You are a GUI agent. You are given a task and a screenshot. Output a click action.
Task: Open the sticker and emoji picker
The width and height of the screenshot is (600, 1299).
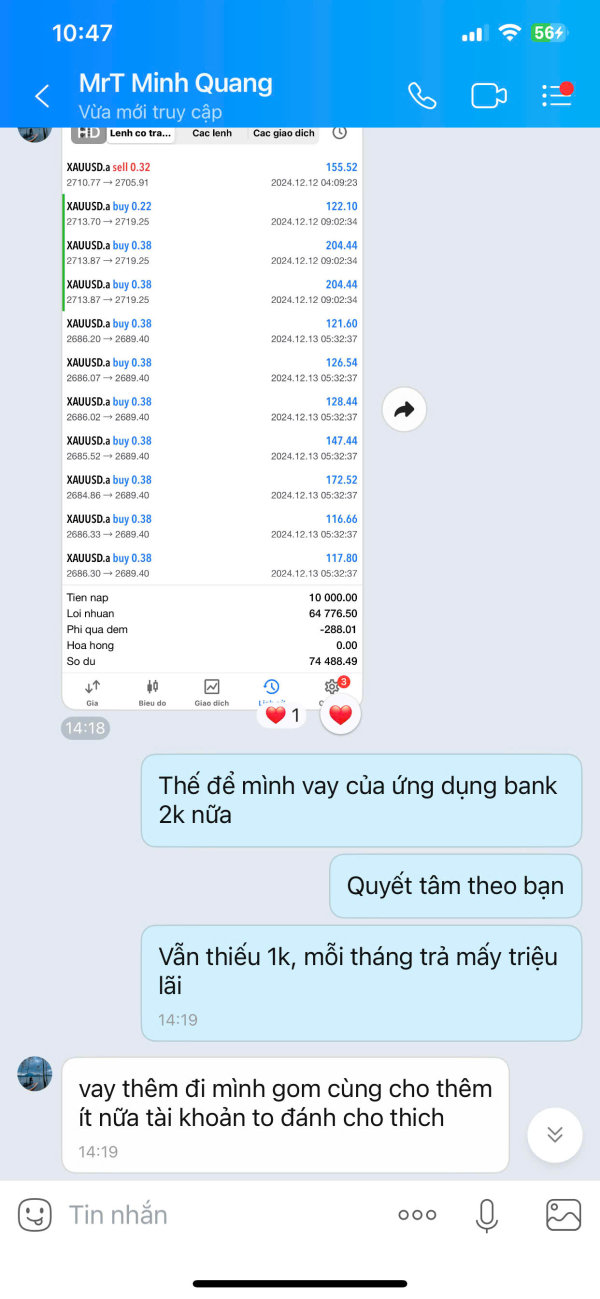35,1215
